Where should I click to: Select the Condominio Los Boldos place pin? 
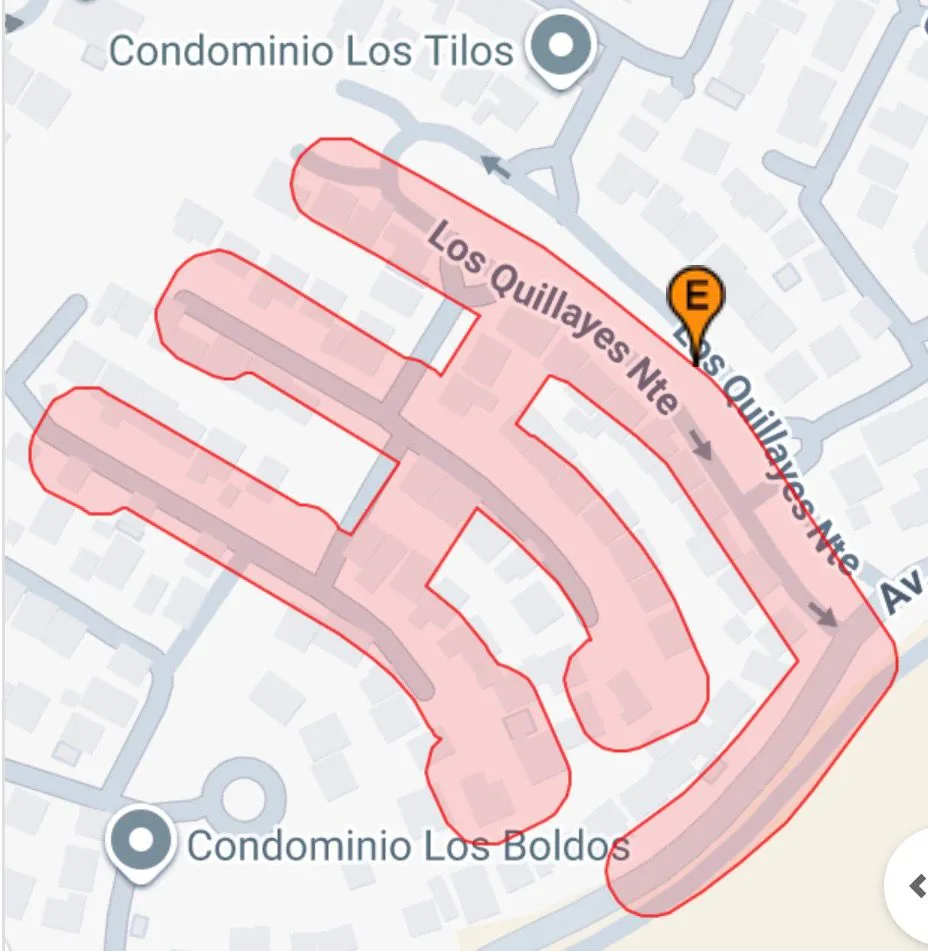141,842
